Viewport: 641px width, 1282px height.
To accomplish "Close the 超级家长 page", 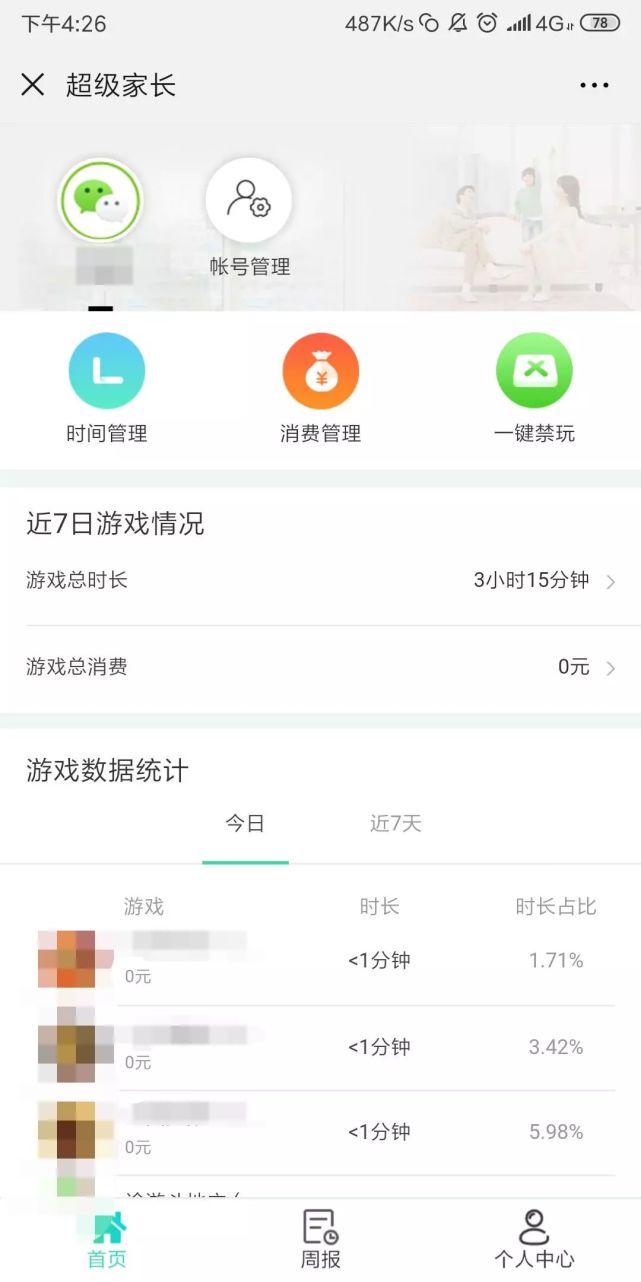I will 33,85.
